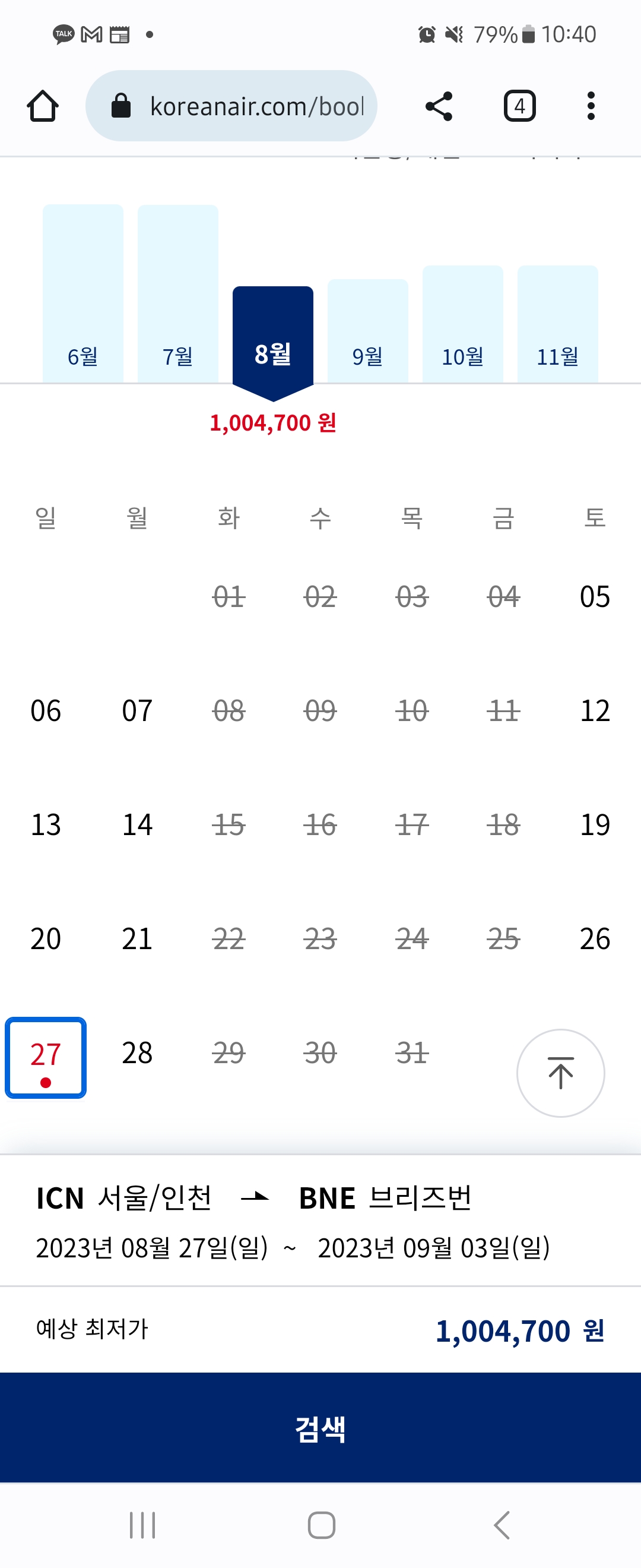Select date 20 in the calendar
641x1568 pixels.
coord(46,938)
